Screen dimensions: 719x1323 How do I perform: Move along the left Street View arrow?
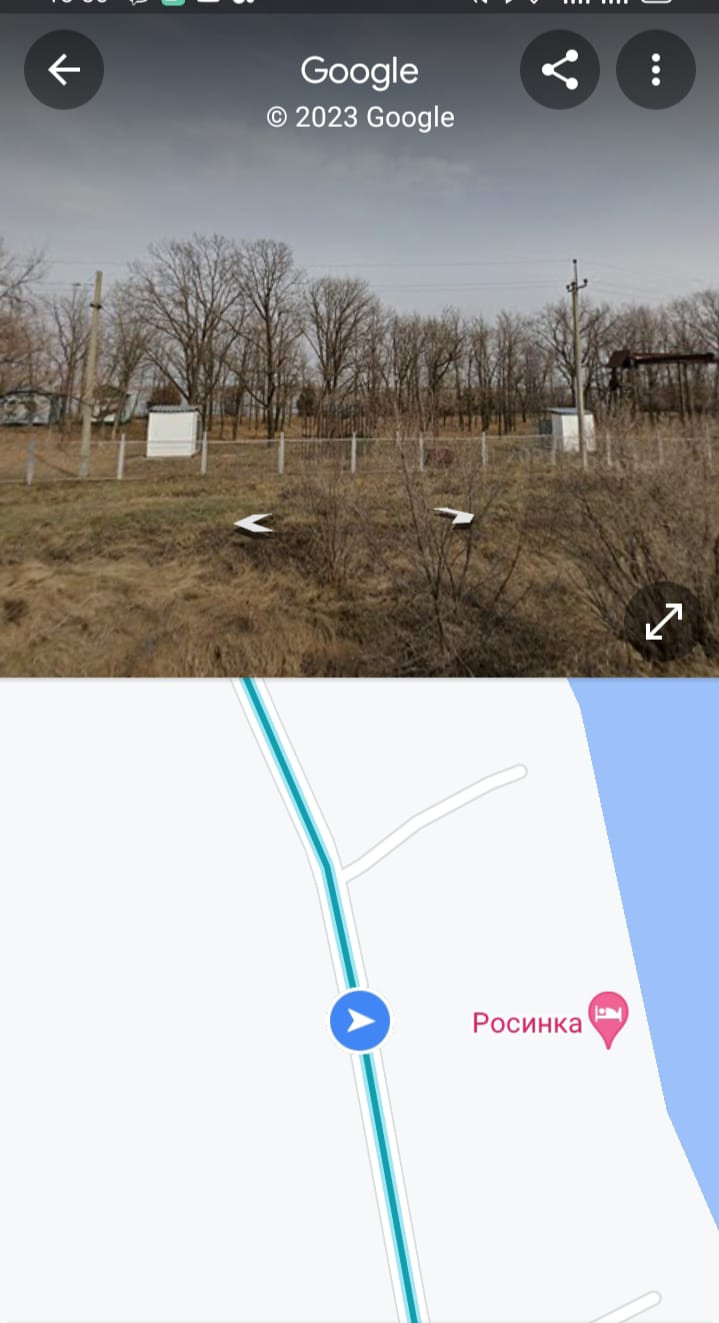coord(253,523)
